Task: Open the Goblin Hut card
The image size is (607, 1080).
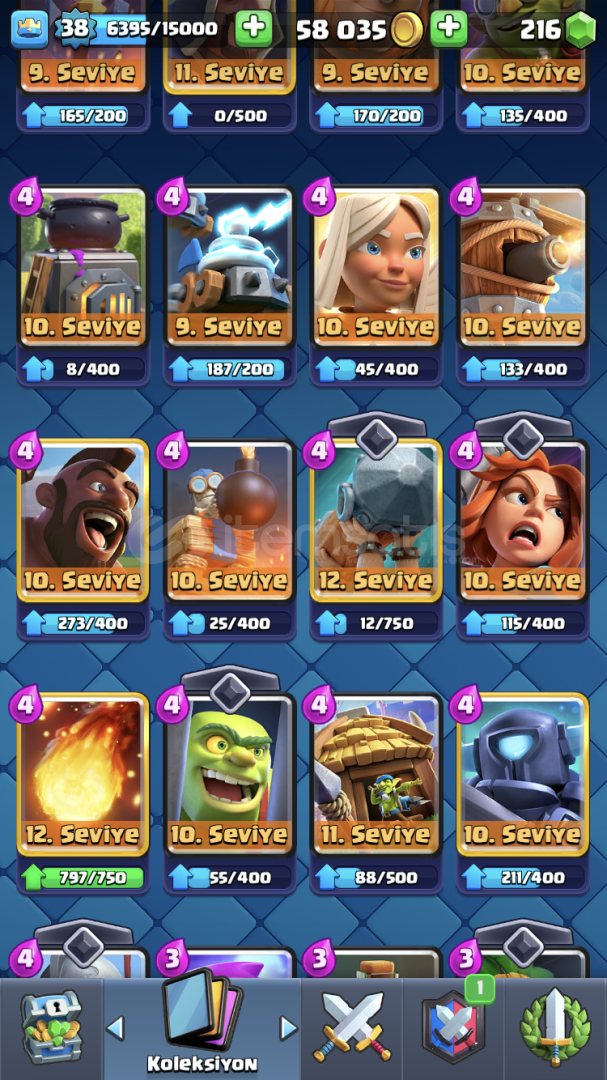Action: tap(376, 774)
